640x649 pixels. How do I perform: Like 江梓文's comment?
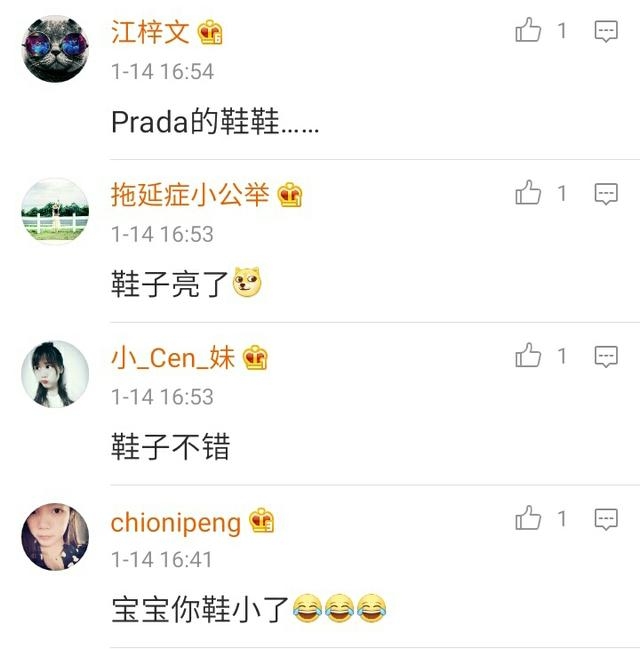528,31
